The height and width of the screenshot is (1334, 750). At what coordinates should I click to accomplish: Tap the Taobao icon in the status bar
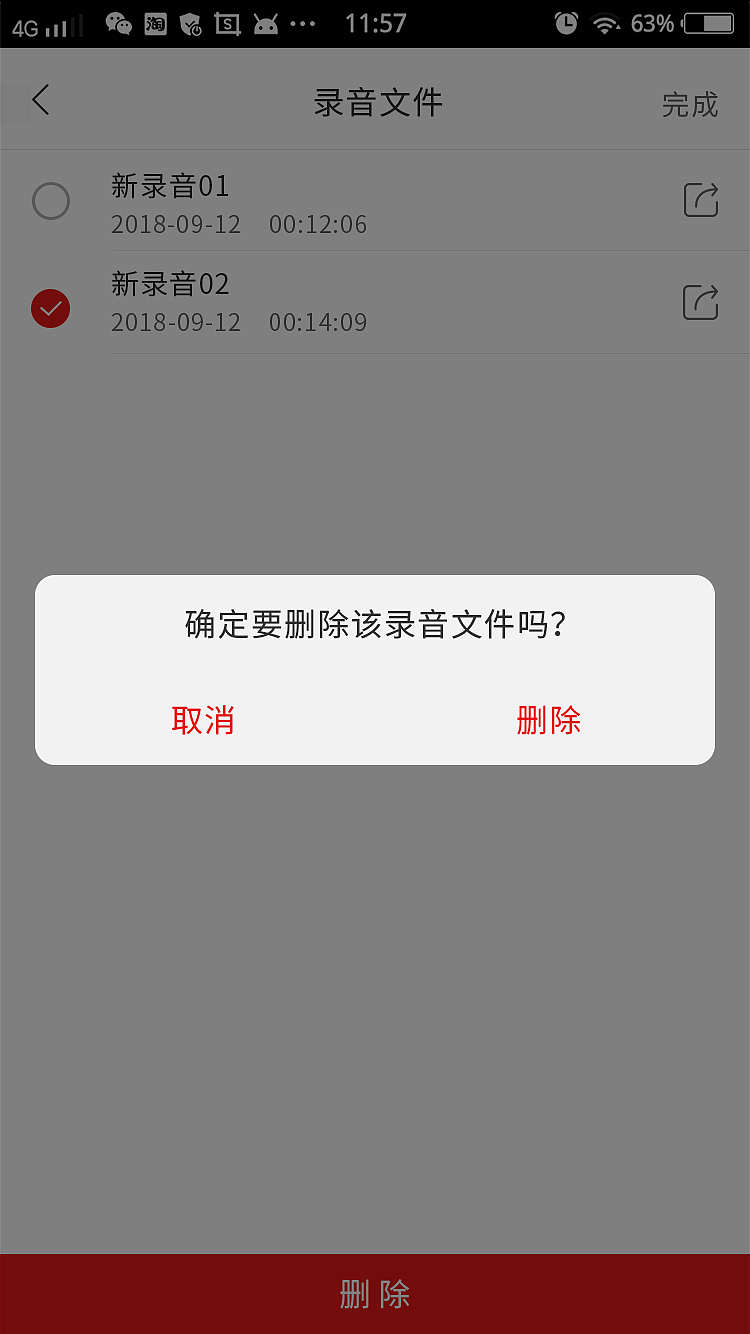pos(155,23)
